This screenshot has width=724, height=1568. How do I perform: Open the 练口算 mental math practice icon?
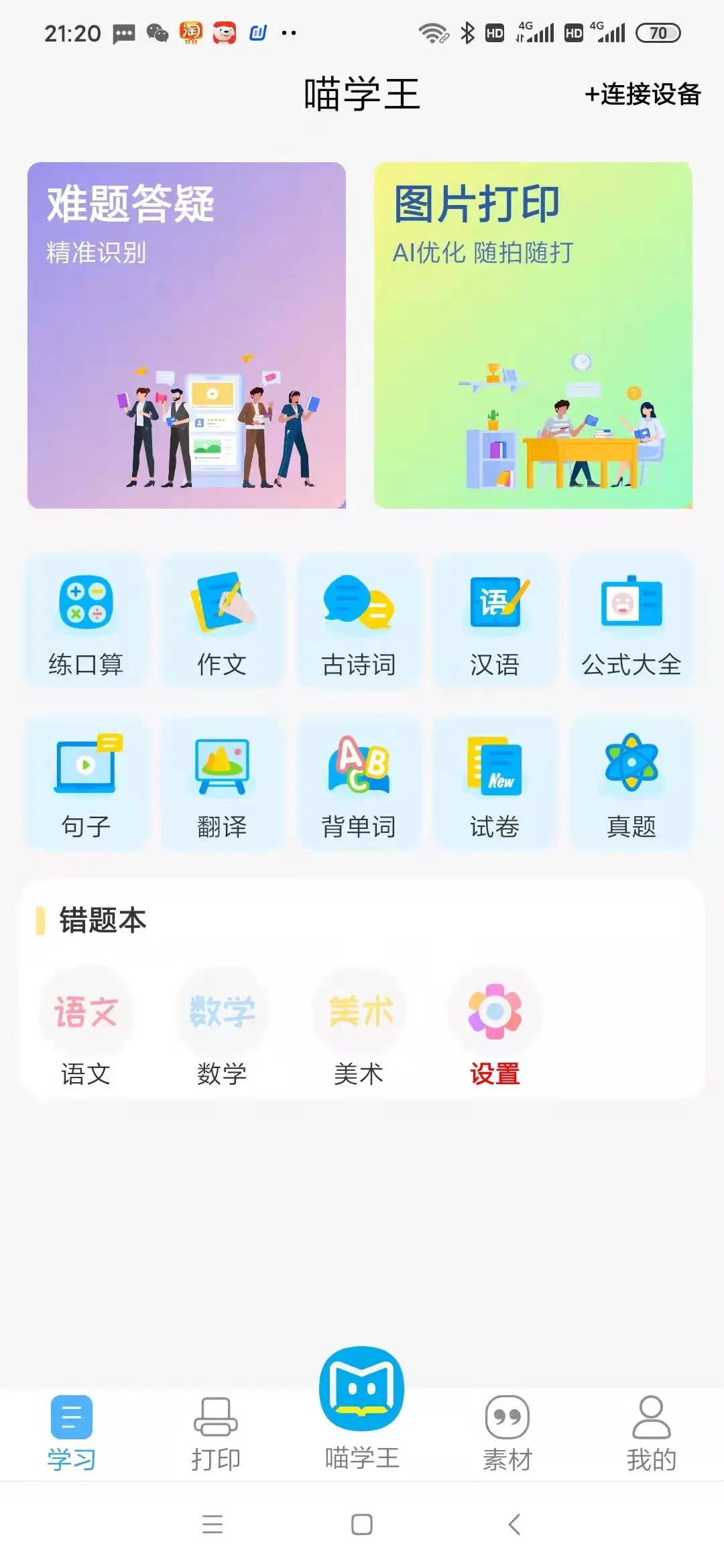87,620
